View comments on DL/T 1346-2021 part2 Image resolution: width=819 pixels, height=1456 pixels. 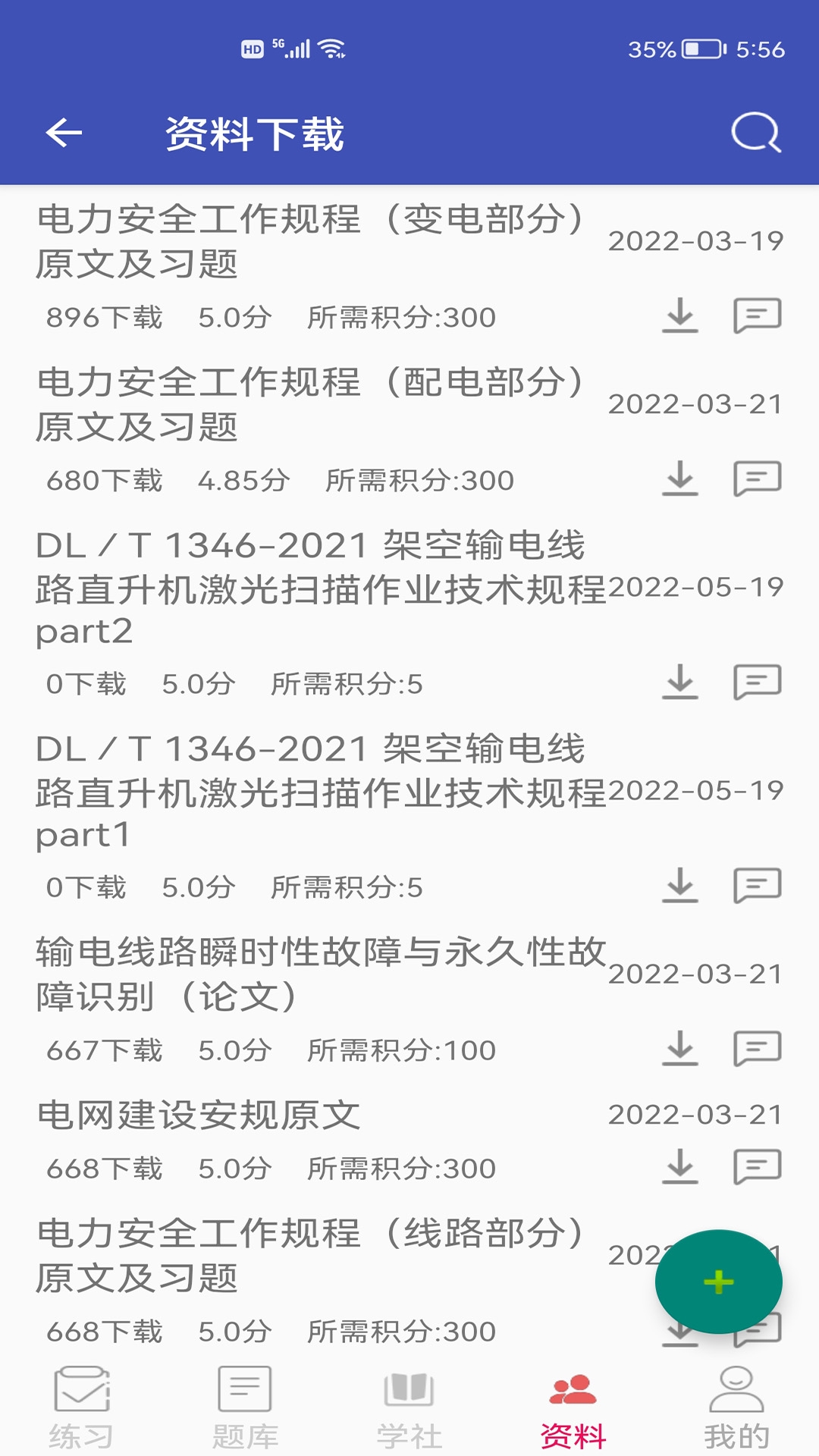(x=758, y=682)
